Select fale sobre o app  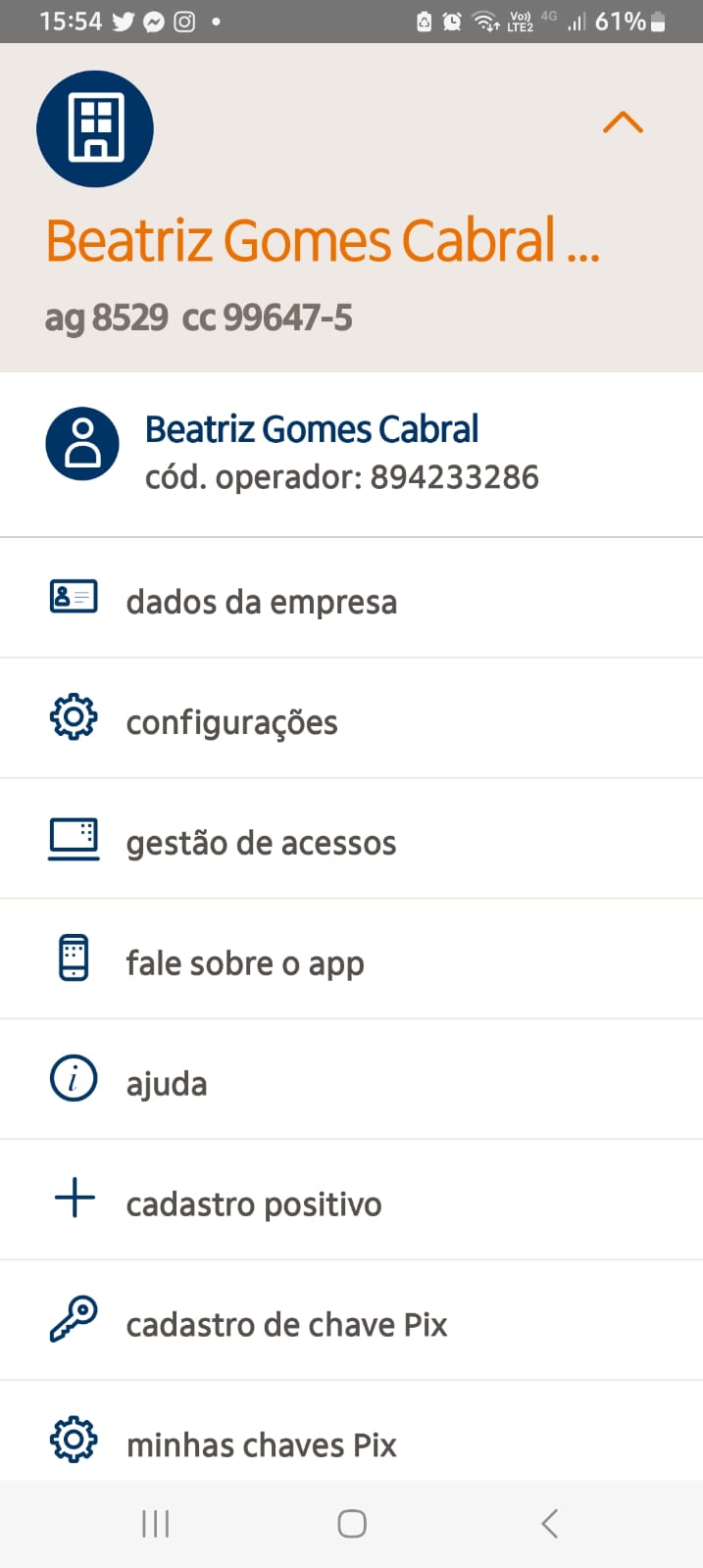click(x=245, y=963)
